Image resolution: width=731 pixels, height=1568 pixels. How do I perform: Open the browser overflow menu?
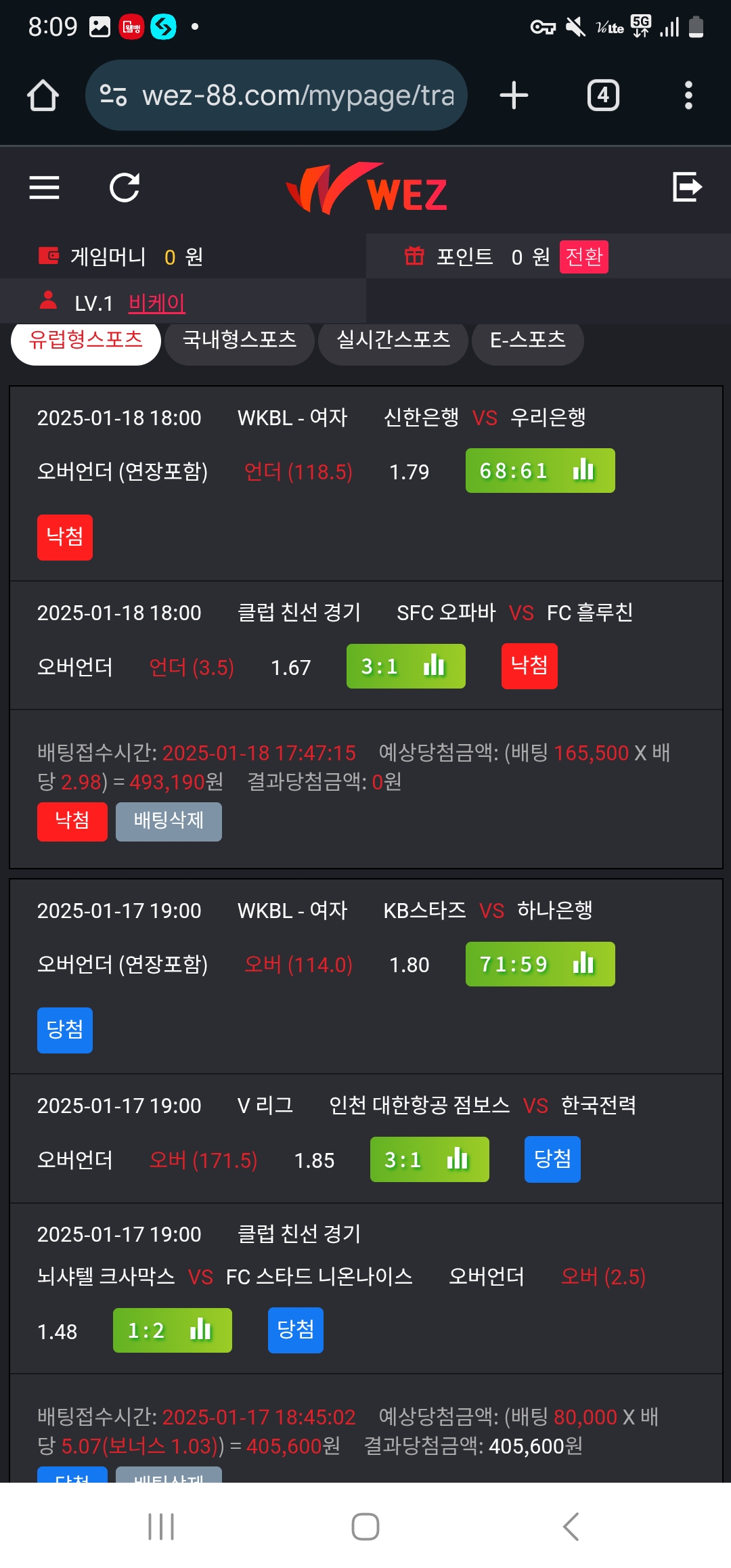tap(688, 95)
